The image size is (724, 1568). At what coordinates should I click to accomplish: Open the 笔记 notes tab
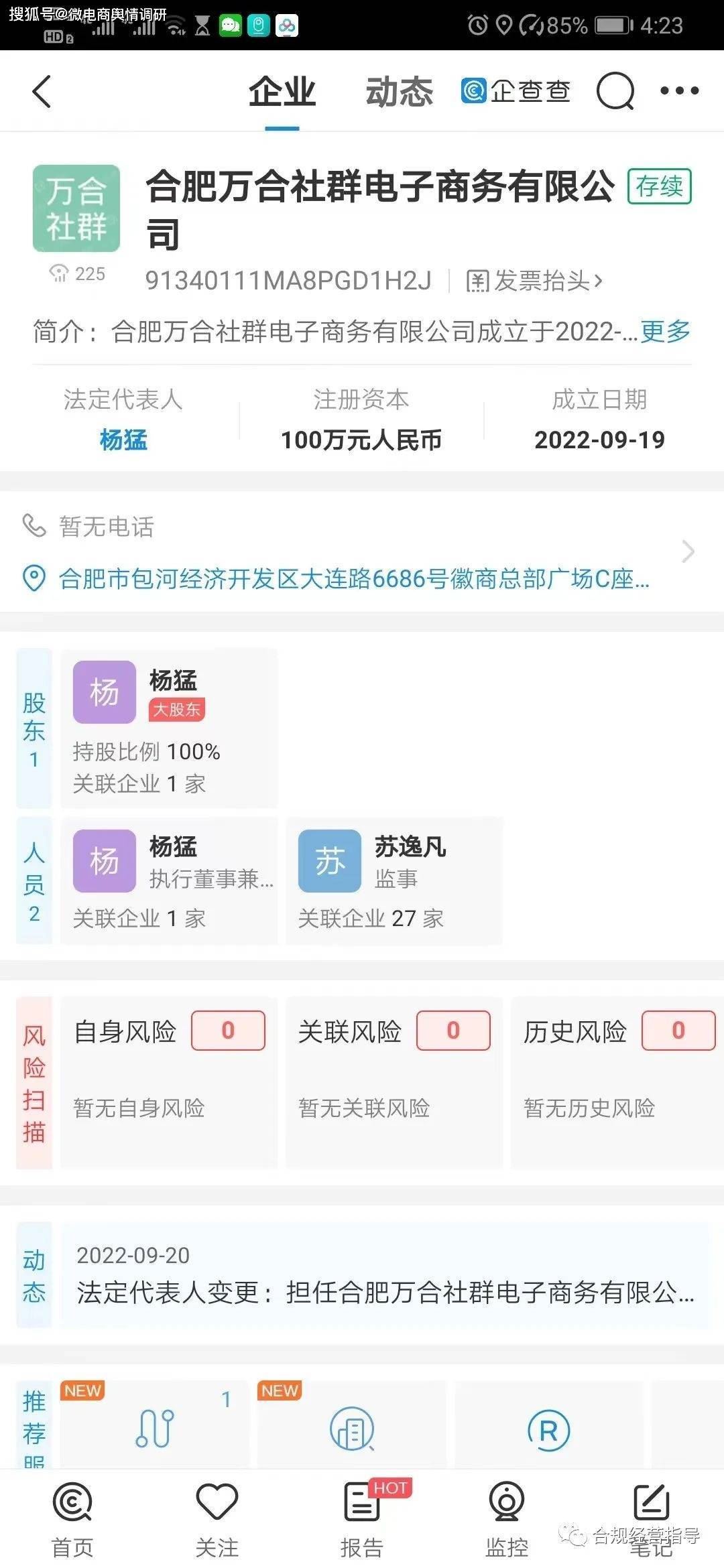[x=652, y=1518]
